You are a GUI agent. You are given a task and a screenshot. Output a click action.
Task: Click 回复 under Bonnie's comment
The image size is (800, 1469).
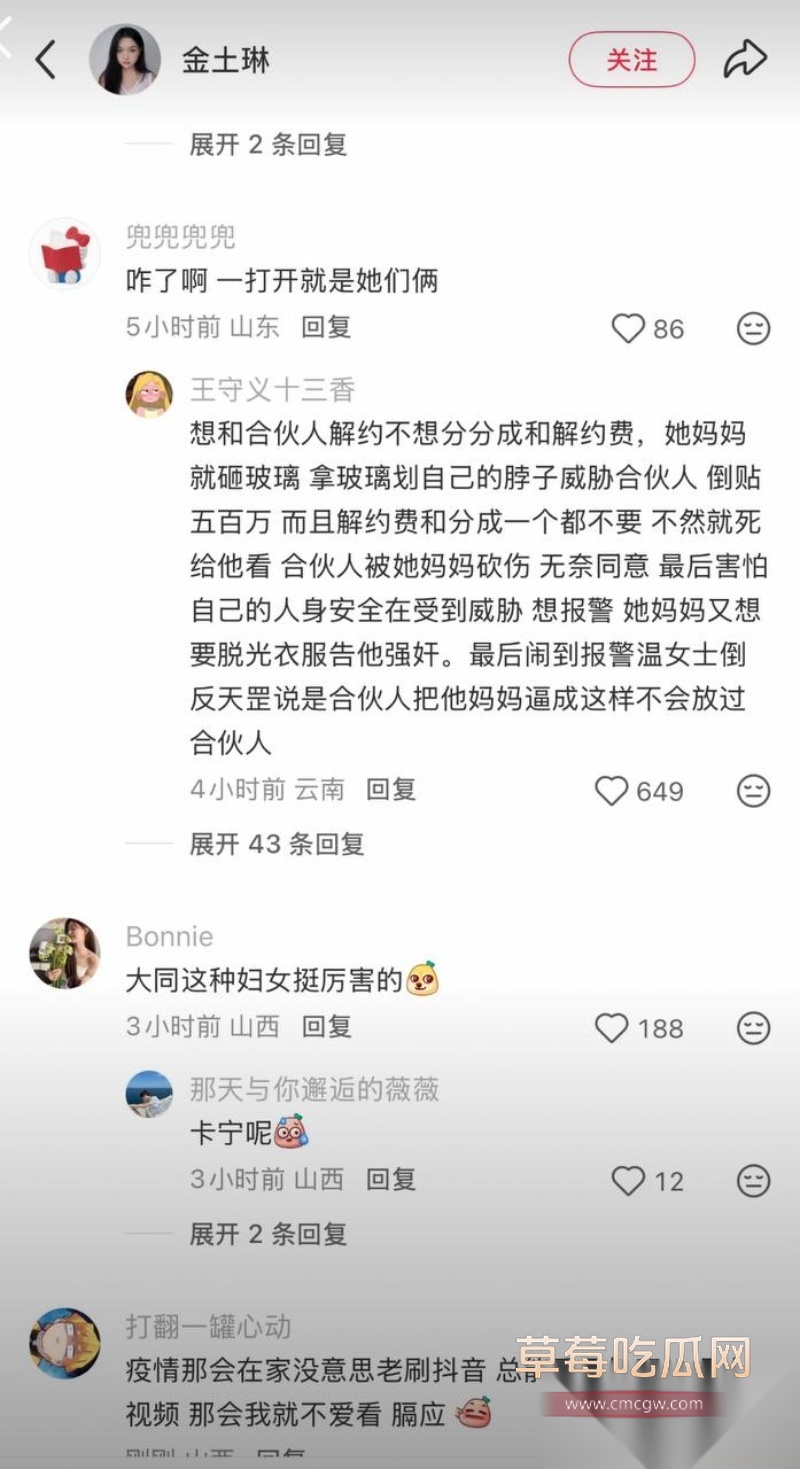pyautogui.click(x=330, y=1026)
